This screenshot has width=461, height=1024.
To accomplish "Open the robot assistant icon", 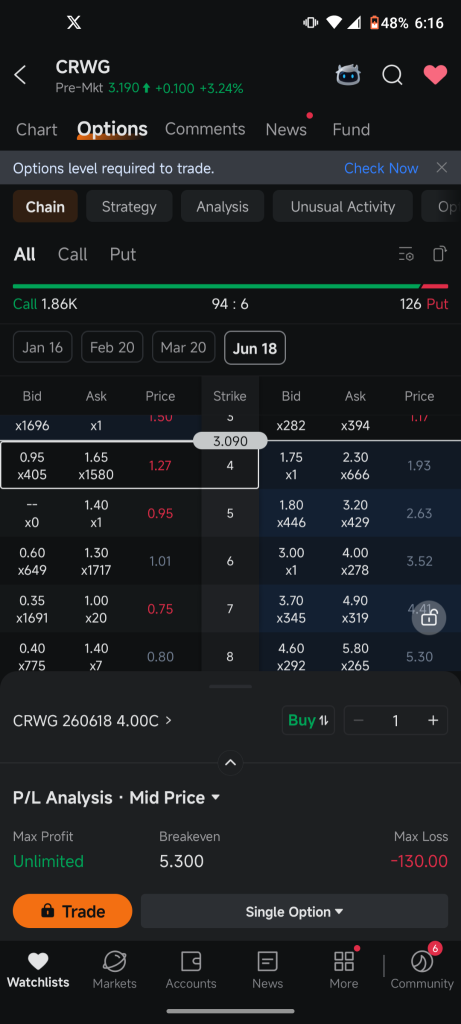I will click(348, 75).
